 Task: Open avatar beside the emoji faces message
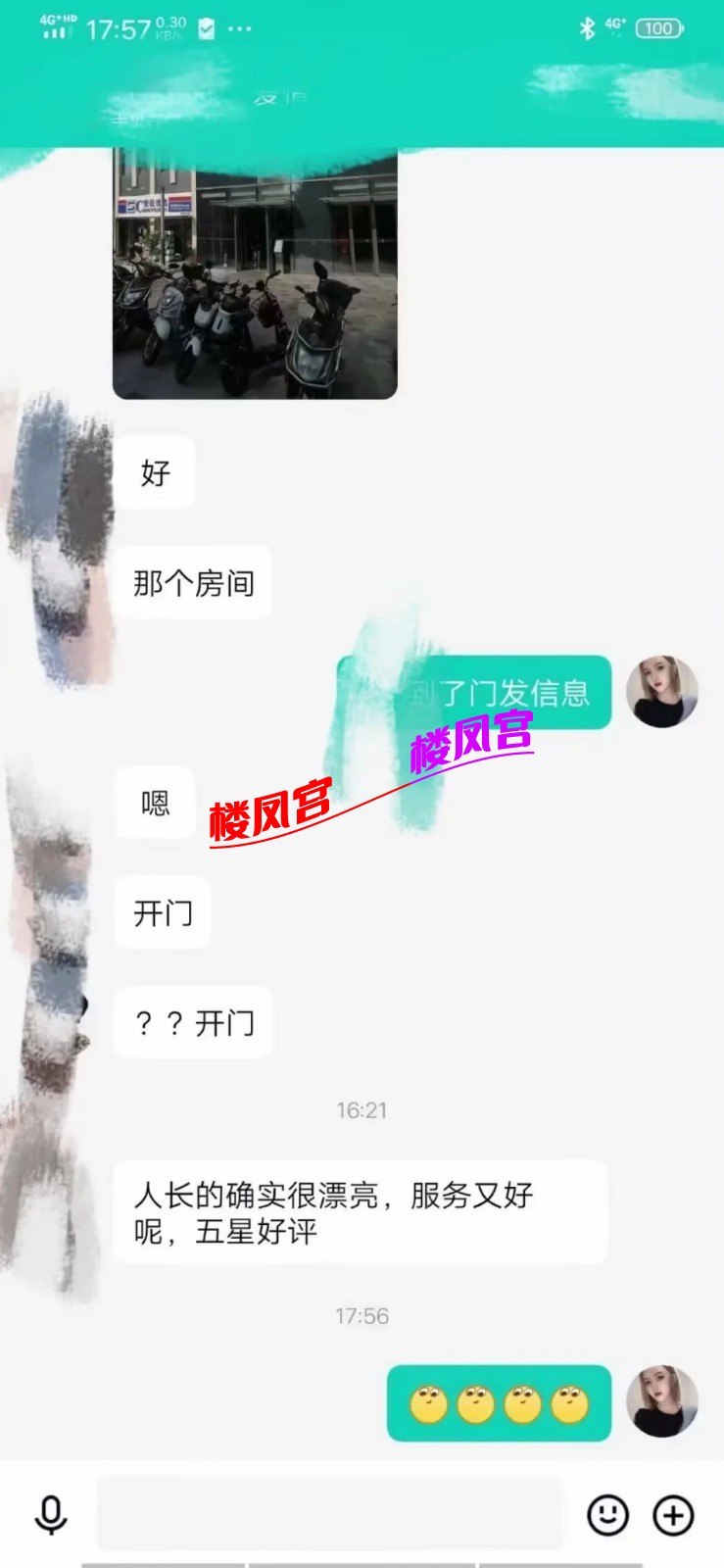coord(662,1401)
